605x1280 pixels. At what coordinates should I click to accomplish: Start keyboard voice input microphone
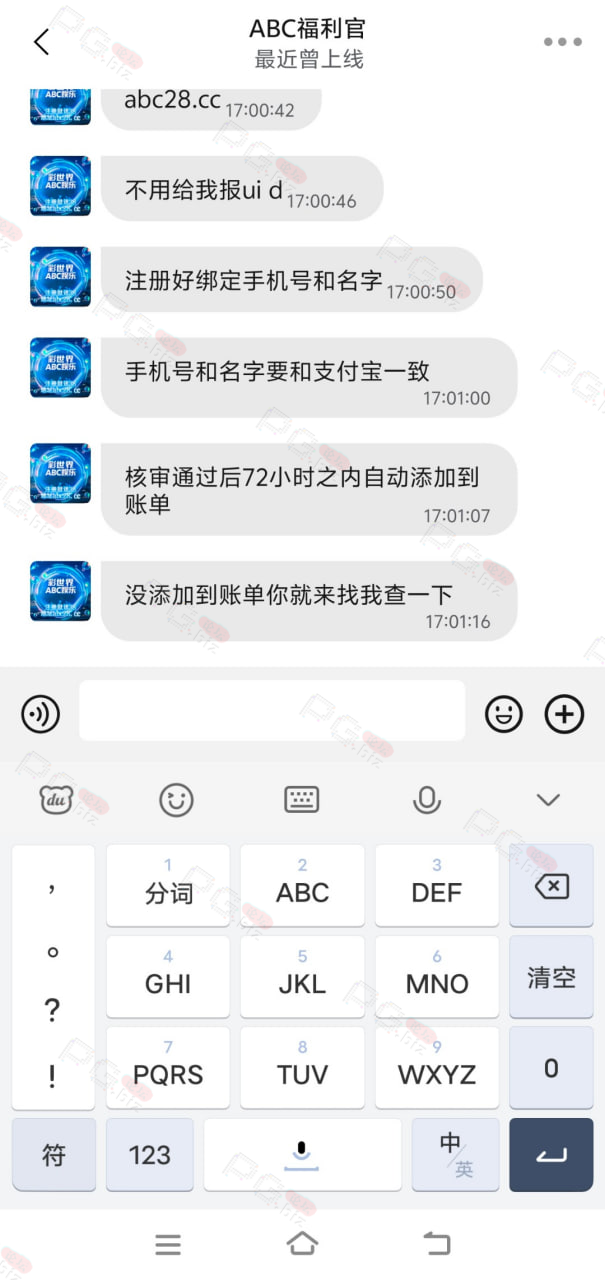[427, 799]
